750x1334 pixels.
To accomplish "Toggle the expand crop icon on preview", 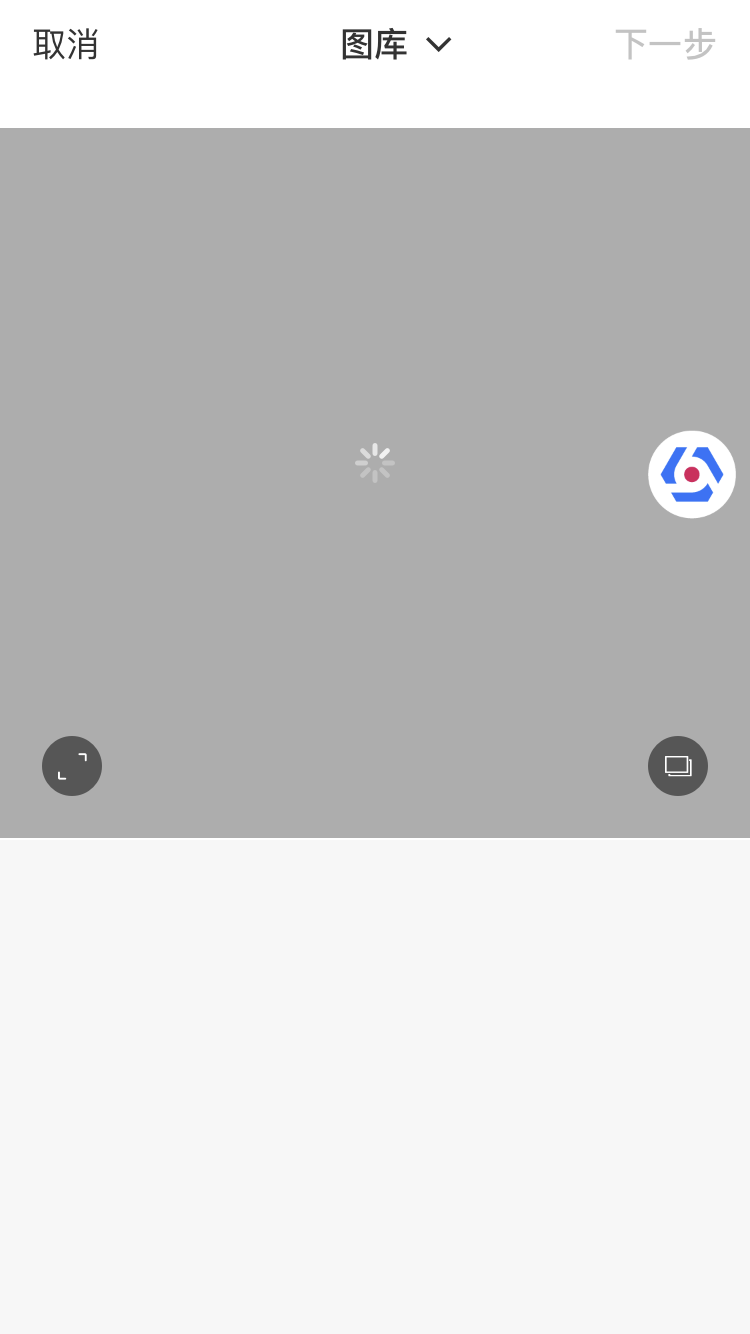I will point(72,766).
